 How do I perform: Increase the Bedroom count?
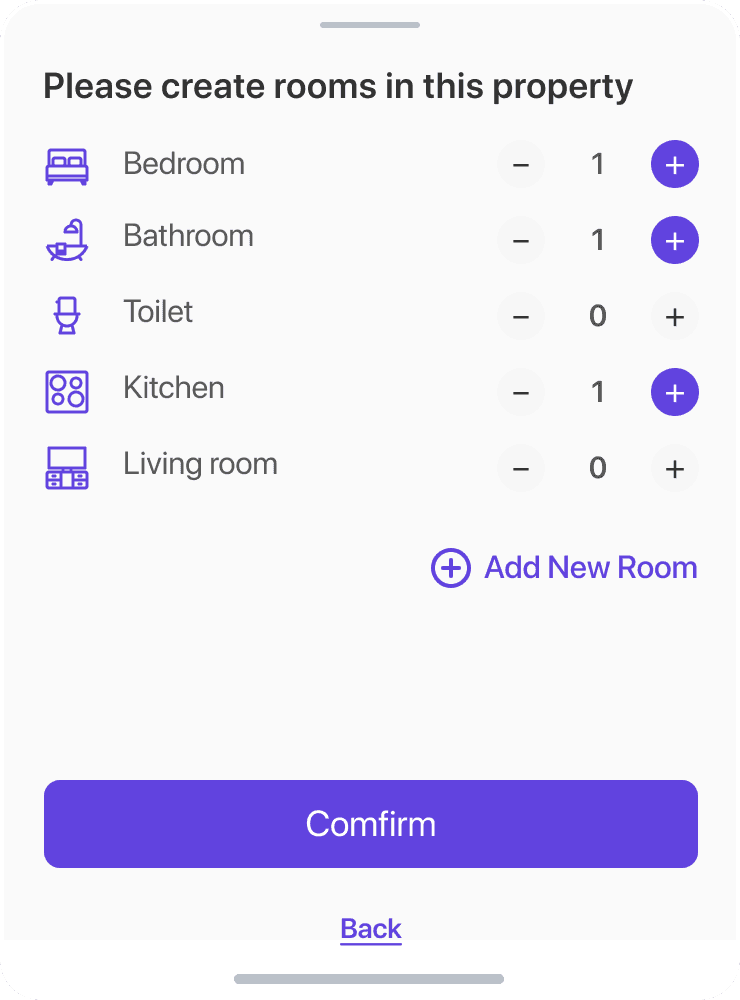click(x=674, y=165)
